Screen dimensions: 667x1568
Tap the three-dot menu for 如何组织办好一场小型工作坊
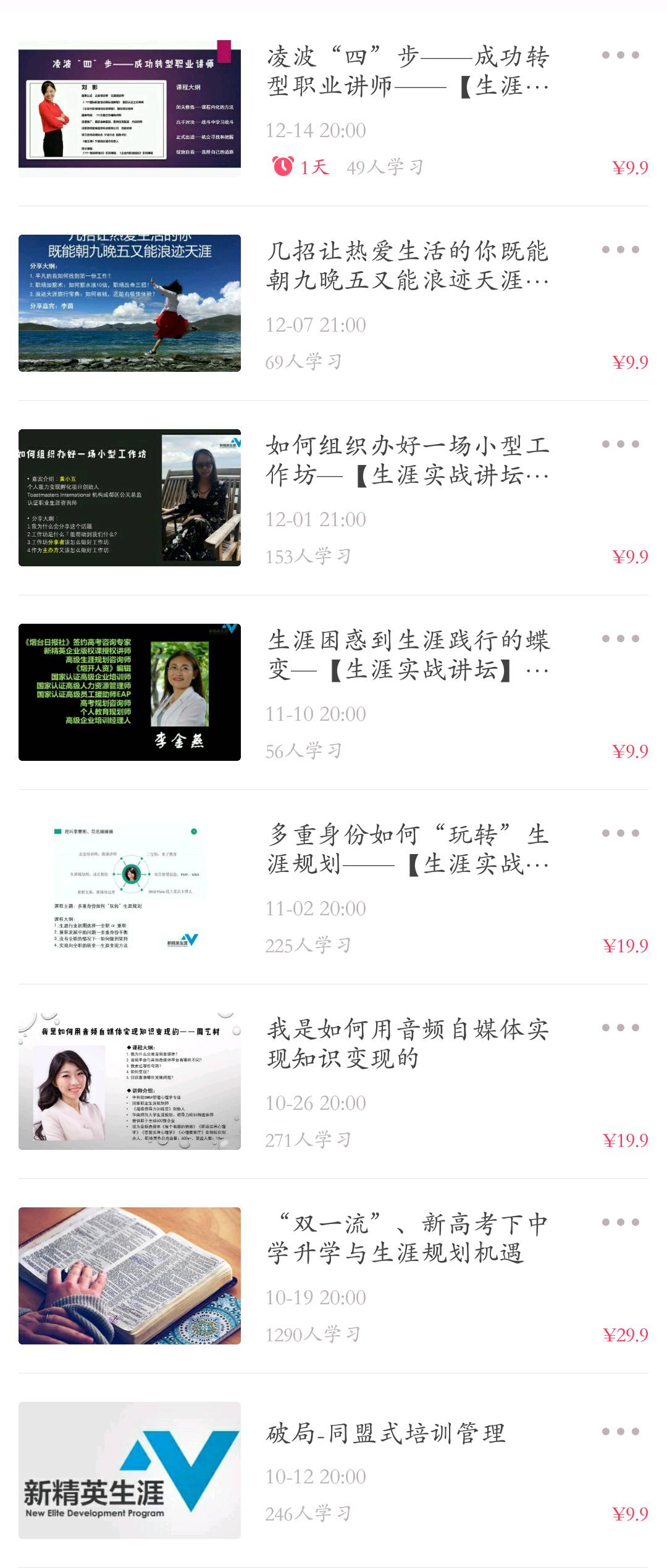[x=620, y=444]
